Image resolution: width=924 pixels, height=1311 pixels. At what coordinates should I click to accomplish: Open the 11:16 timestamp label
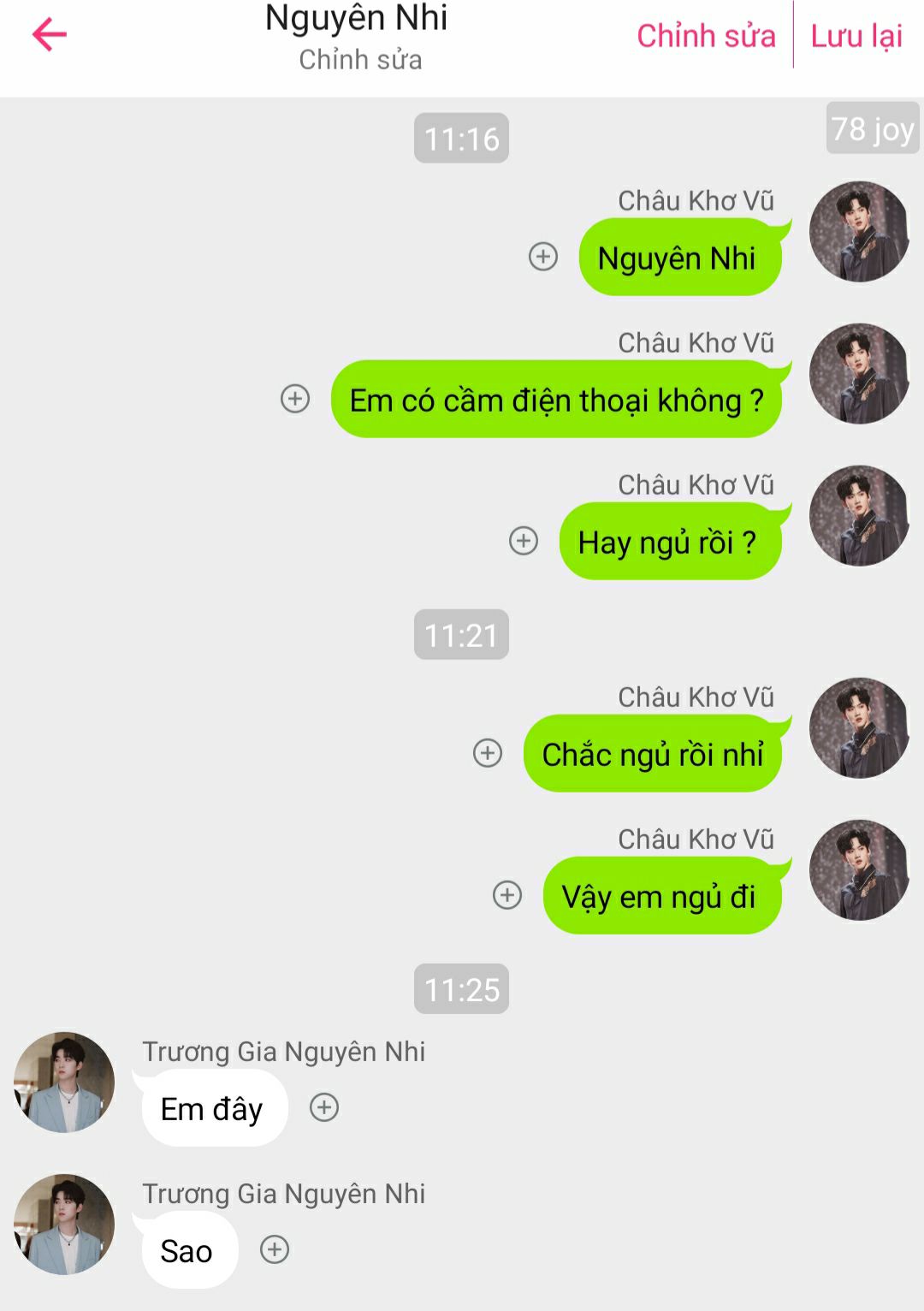(461, 139)
